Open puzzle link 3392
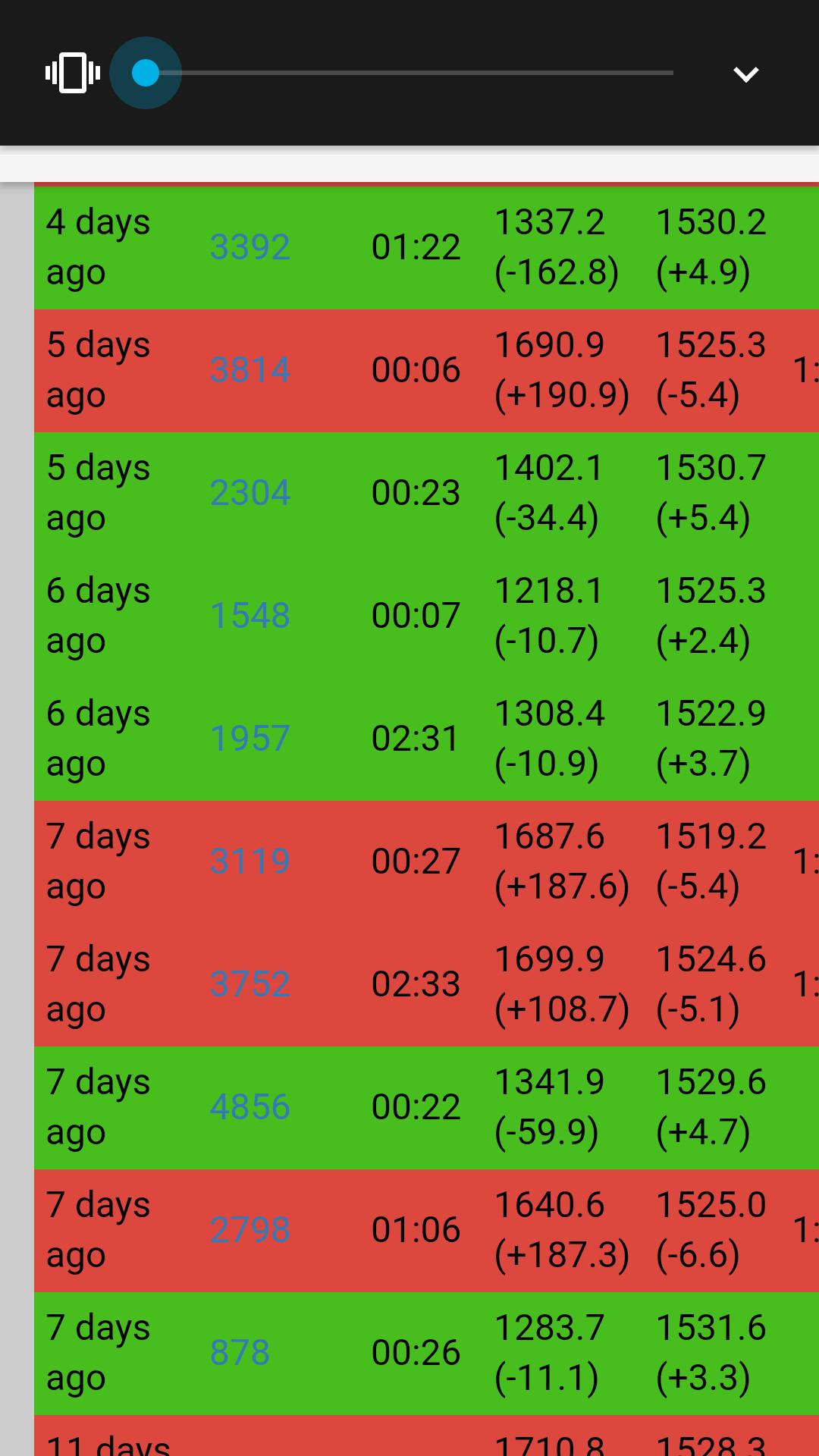Image resolution: width=819 pixels, height=1456 pixels. [x=249, y=247]
